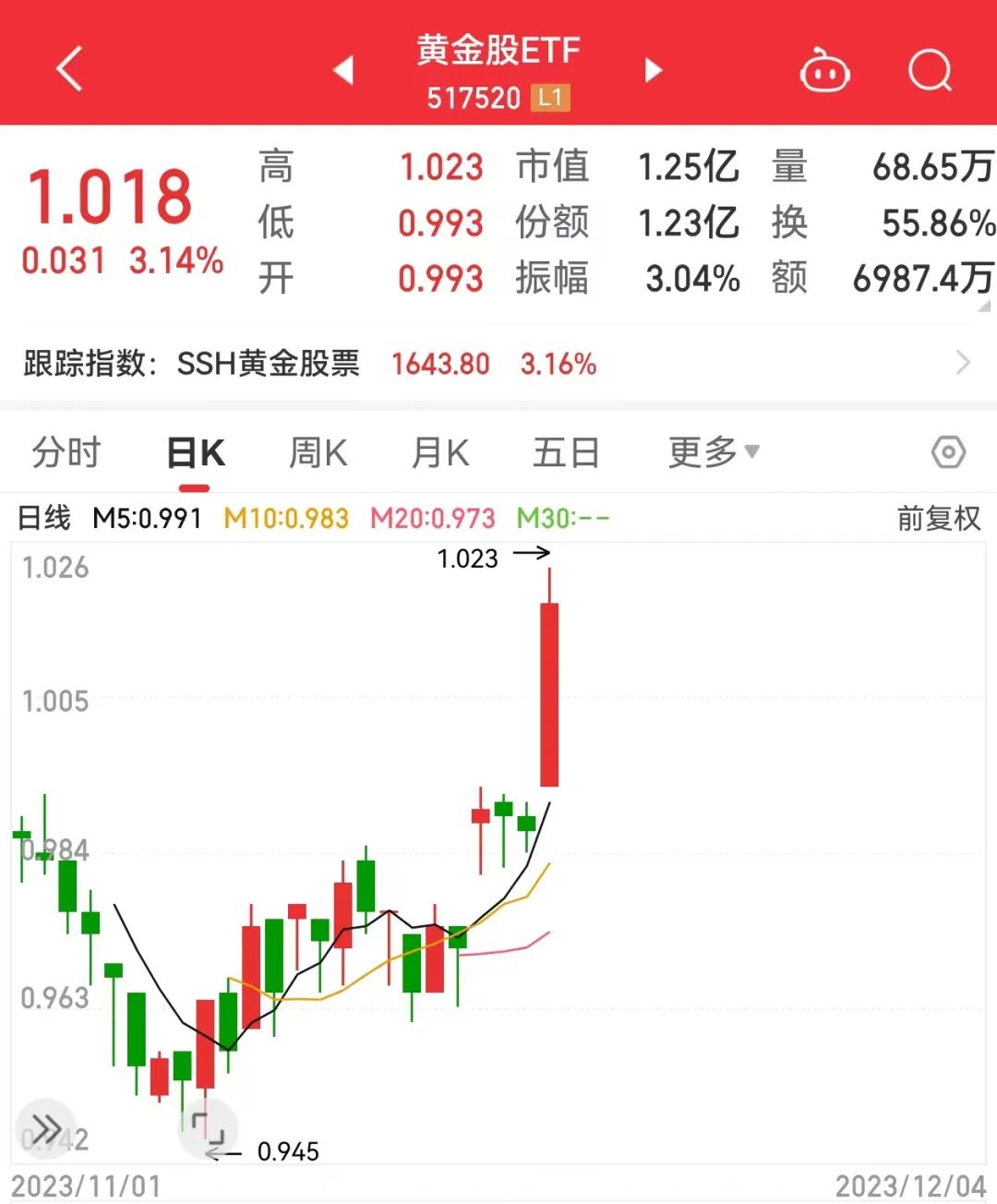Image resolution: width=997 pixels, height=1204 pixels.
Task: Go back using the header arrow
Action: pyautogui.click(x=69, y=69)
